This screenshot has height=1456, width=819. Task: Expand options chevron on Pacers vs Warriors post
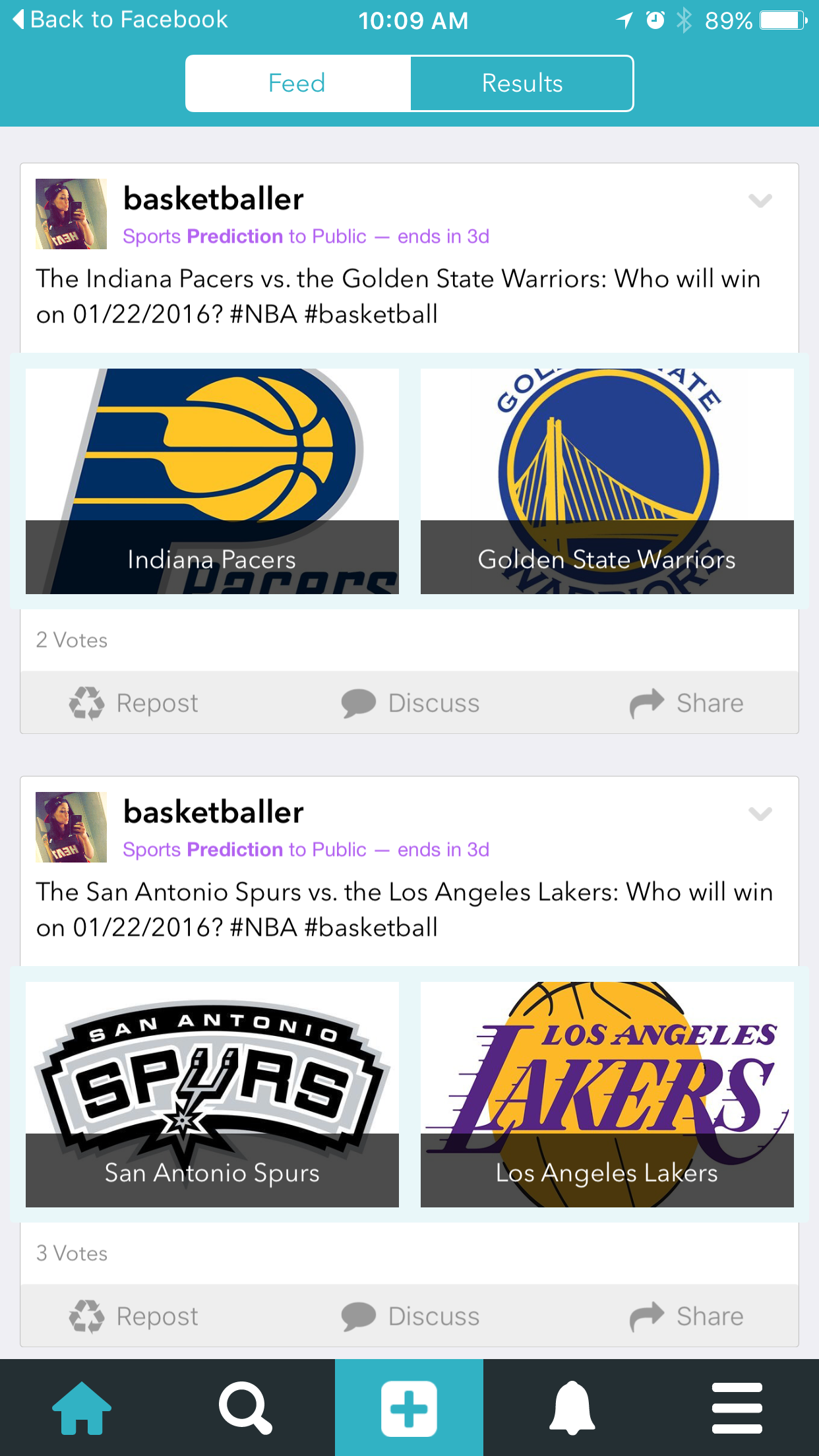coord(760,200)
